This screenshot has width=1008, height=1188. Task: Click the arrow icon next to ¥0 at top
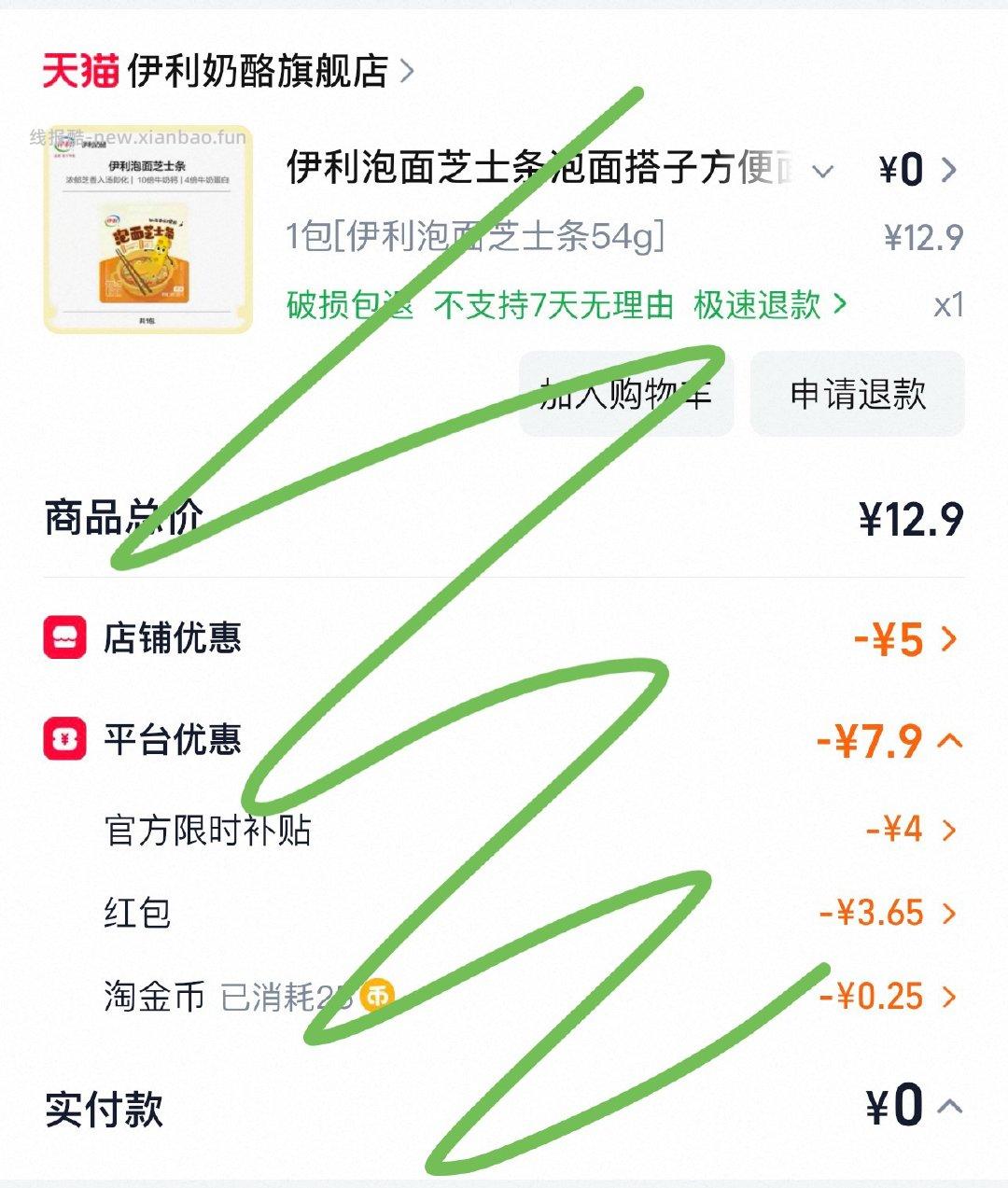950,170
